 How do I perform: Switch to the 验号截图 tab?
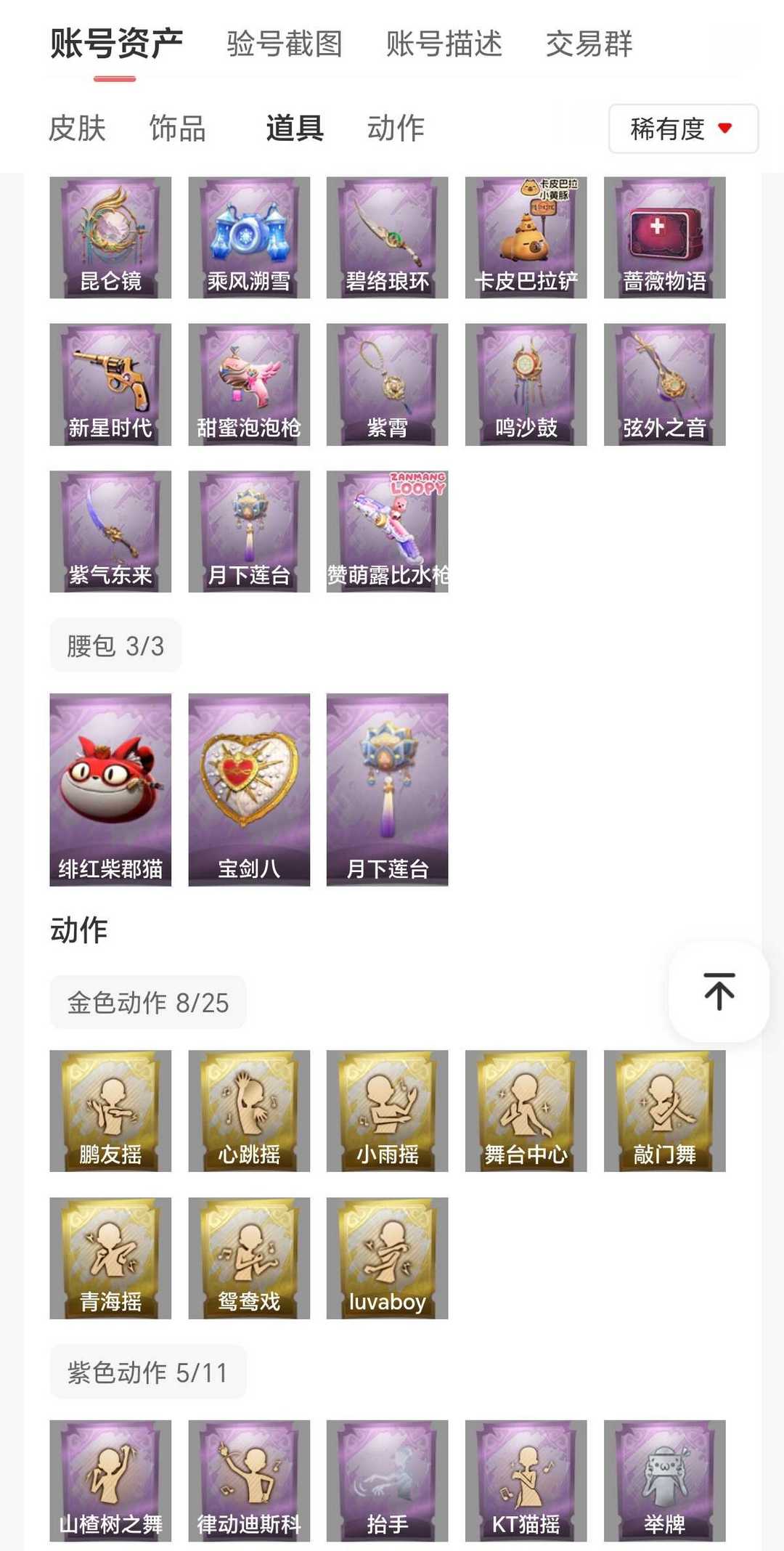click(284, 44)
